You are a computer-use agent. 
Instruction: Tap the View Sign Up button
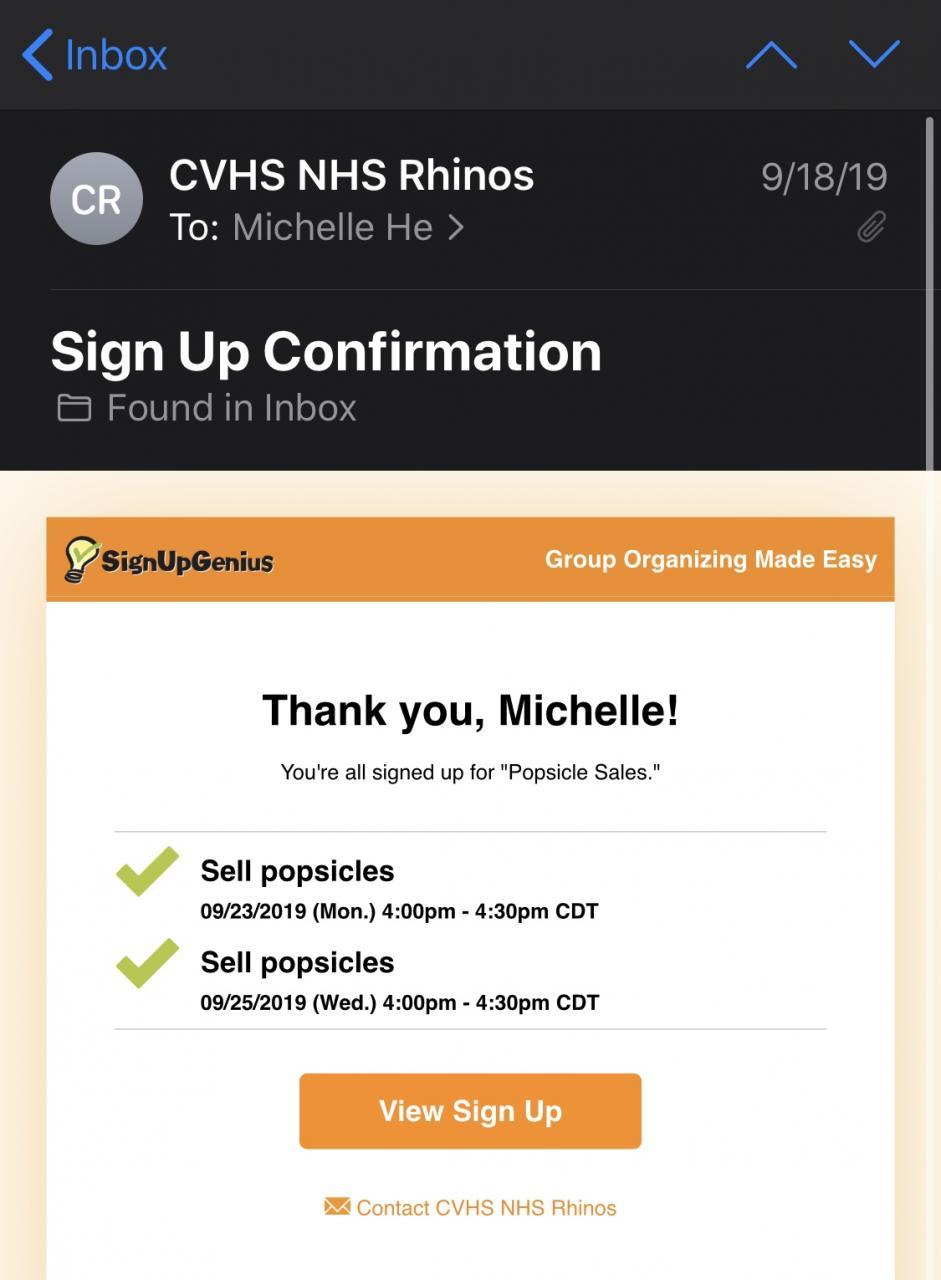click(x=470, y=1111)
